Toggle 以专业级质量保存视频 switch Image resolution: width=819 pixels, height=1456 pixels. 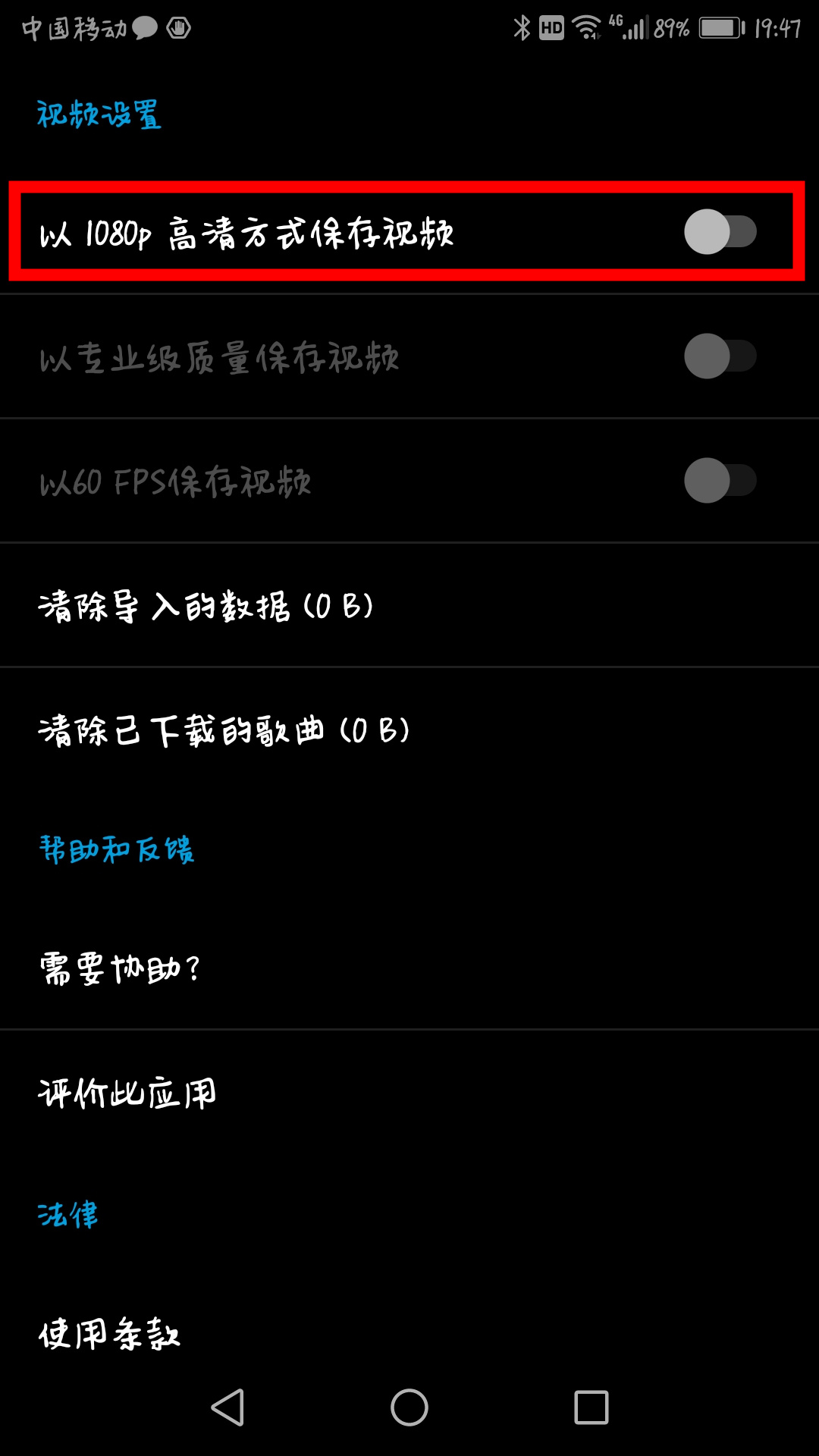point(720,356)
